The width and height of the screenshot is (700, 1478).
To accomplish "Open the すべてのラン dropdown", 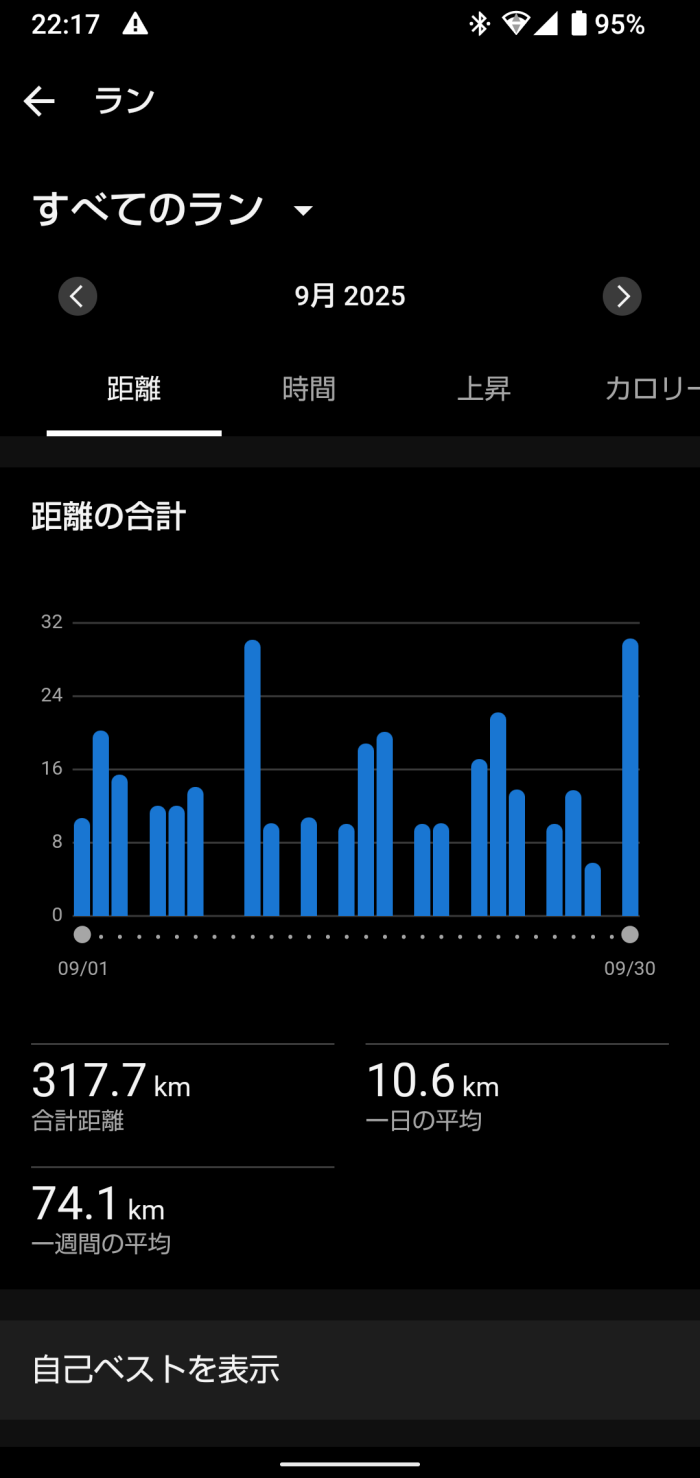I will coord(172,210).
